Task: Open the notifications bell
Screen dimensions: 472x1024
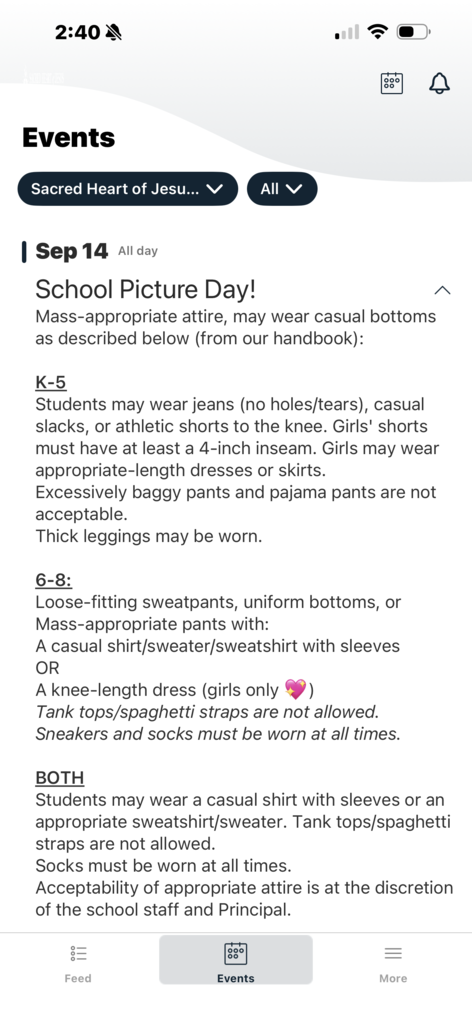Action: [439, 83]
